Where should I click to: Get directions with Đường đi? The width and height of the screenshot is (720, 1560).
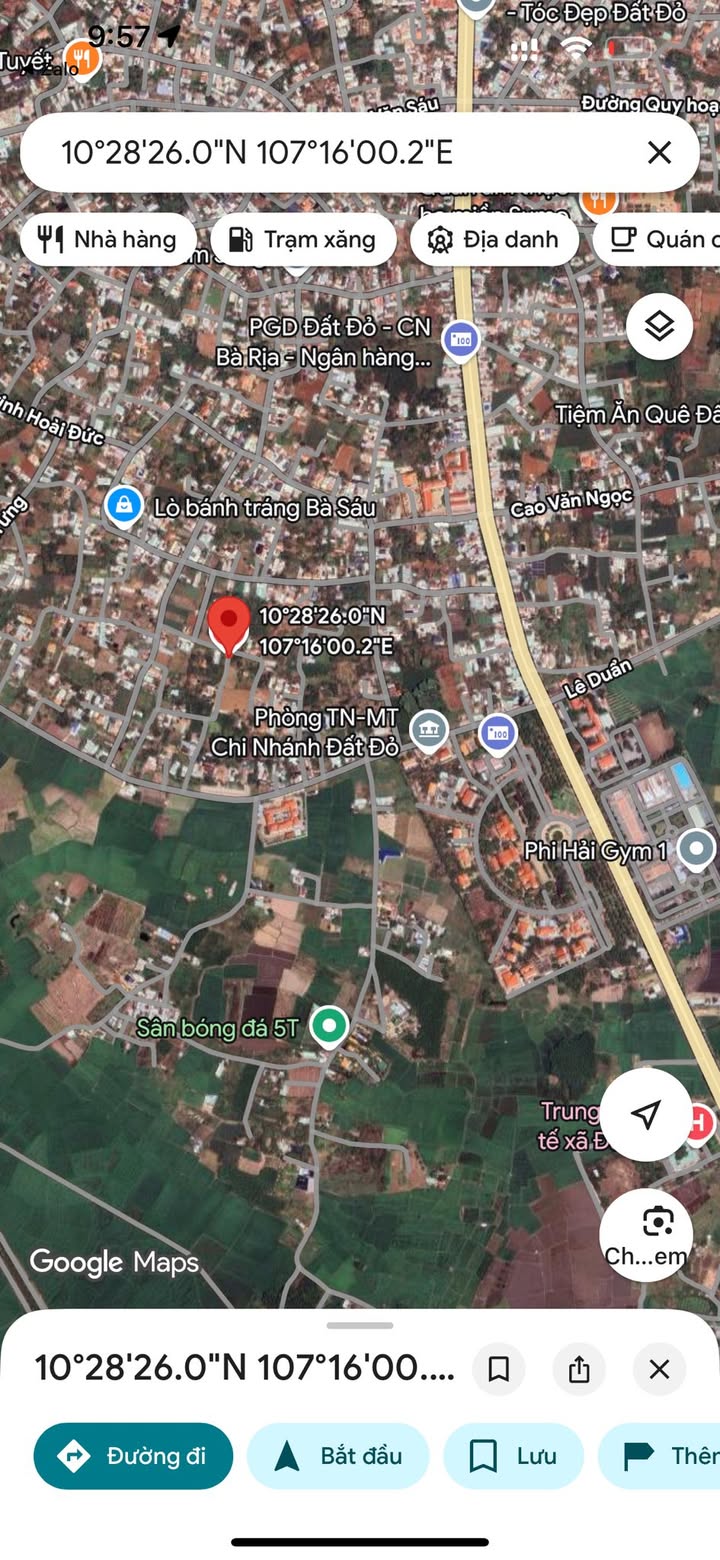point(133,1456)
